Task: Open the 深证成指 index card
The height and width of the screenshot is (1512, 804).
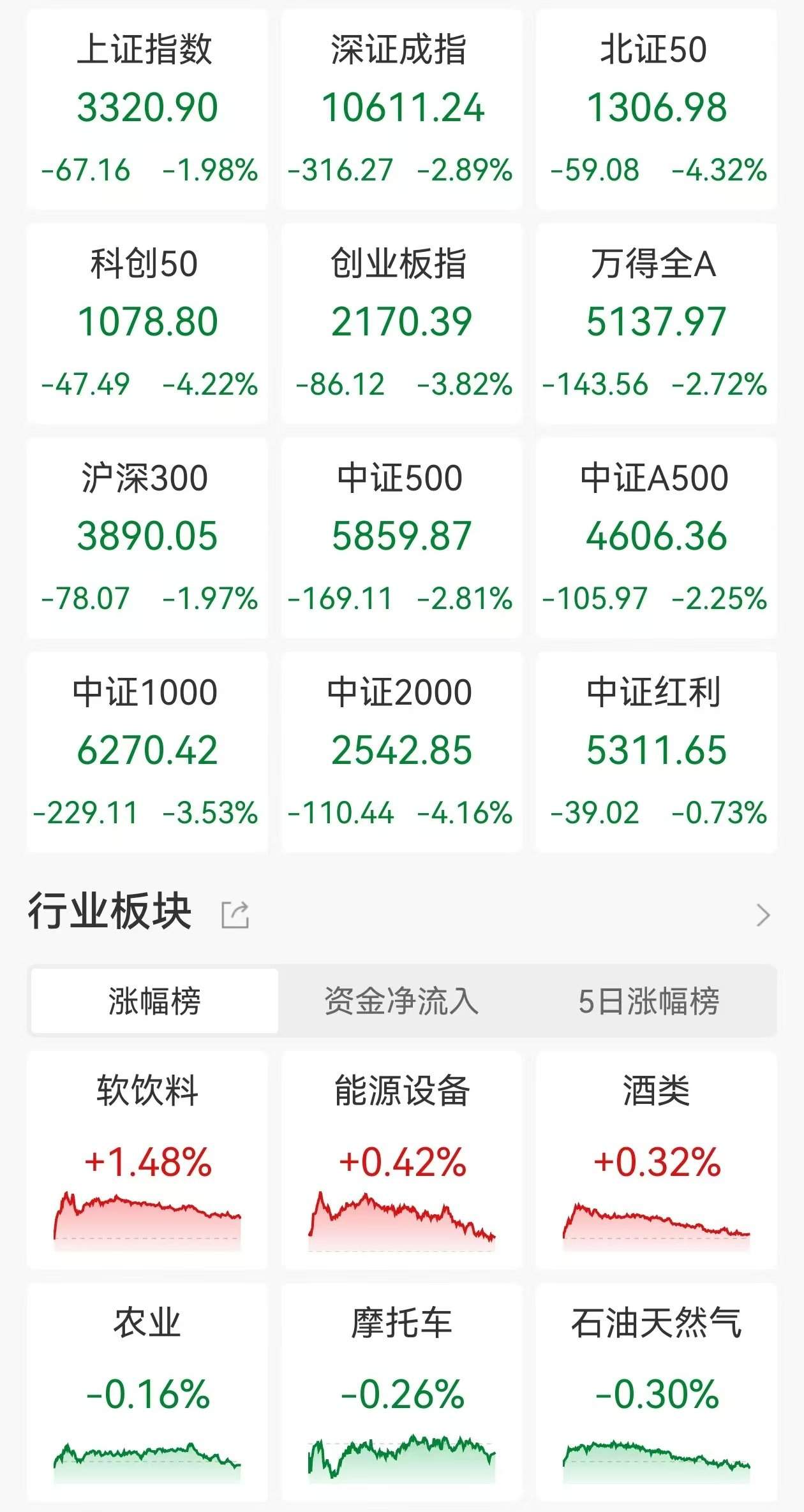Action: pyautogui.click(x=401, y=108)
